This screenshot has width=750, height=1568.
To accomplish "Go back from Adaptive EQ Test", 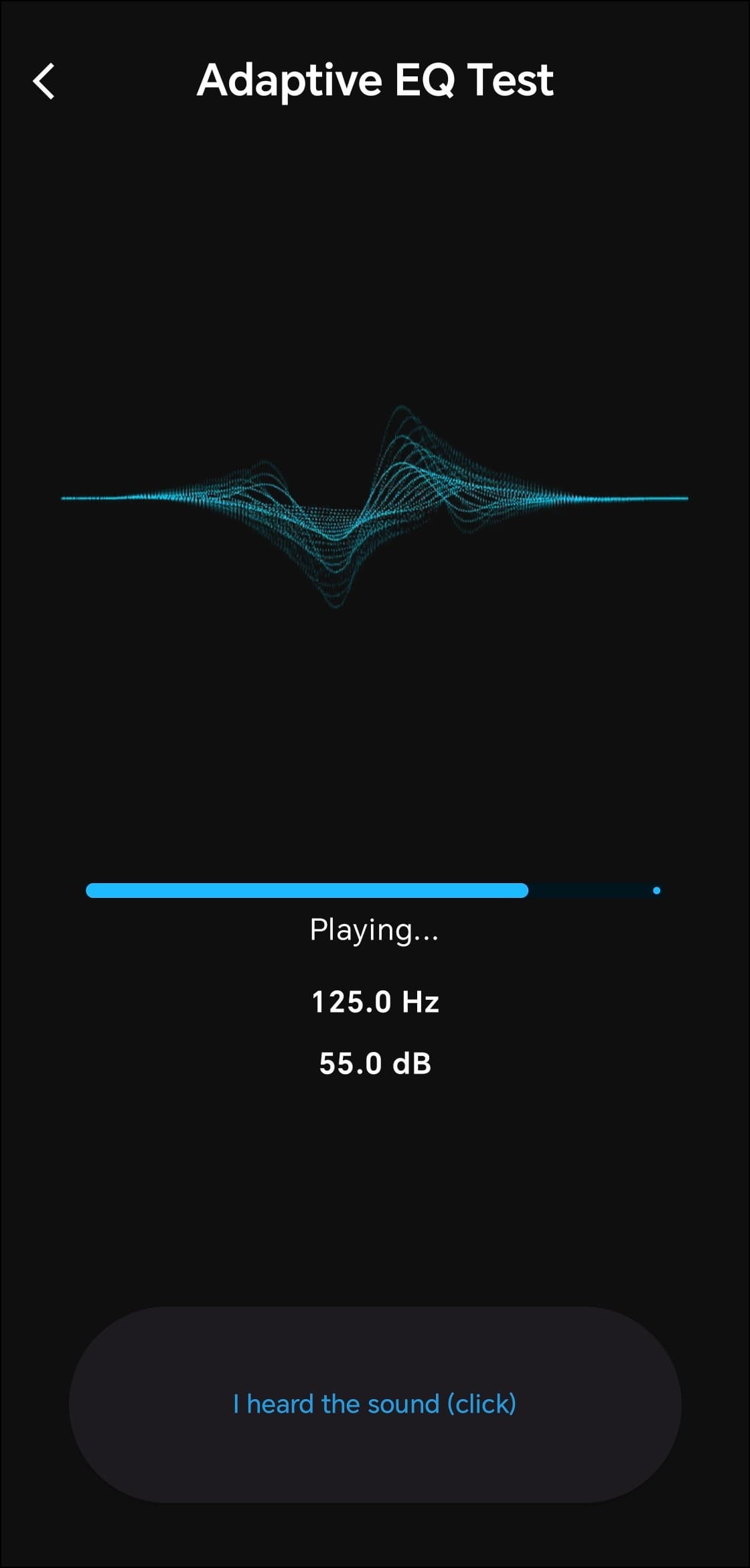I will pyautogui.click(x=44, y=82).
